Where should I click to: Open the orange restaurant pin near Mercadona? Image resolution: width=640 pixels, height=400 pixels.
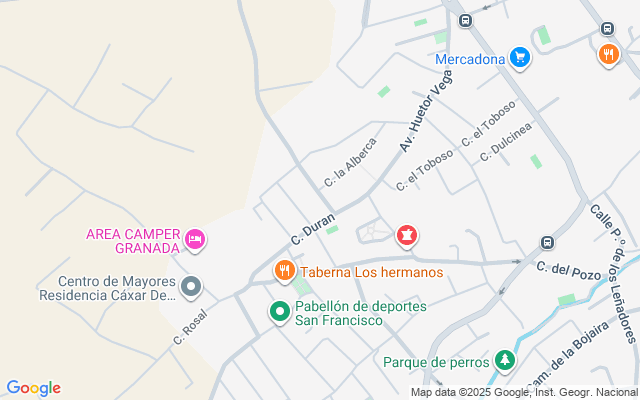click(608, 54)
